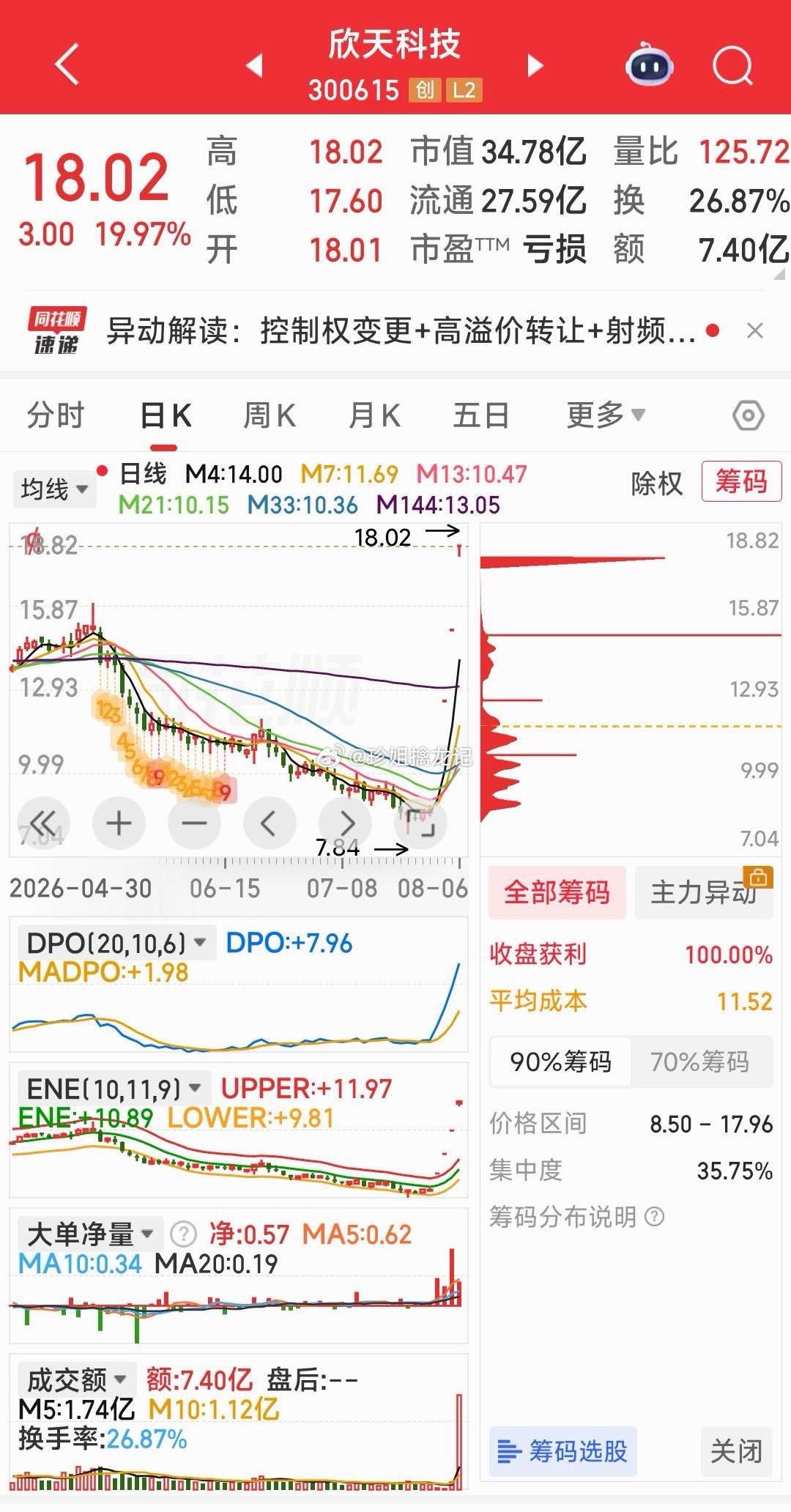Open the robot assistant icon
This screenshot has width=791, height=1512.
coord(649,64)
